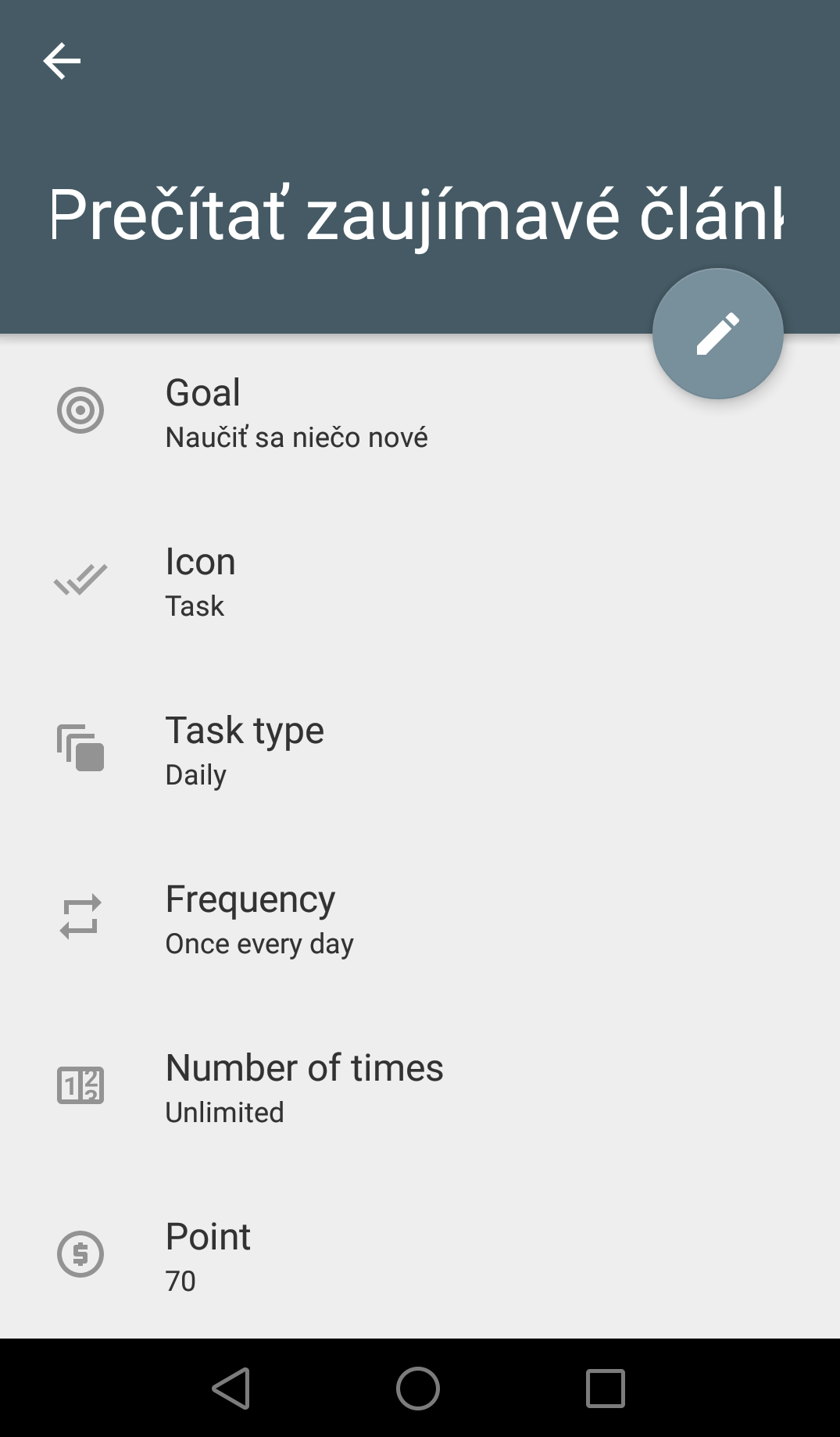Tap the system home button
Viewport: 840px width, 1437px height.
point(418,1389)
